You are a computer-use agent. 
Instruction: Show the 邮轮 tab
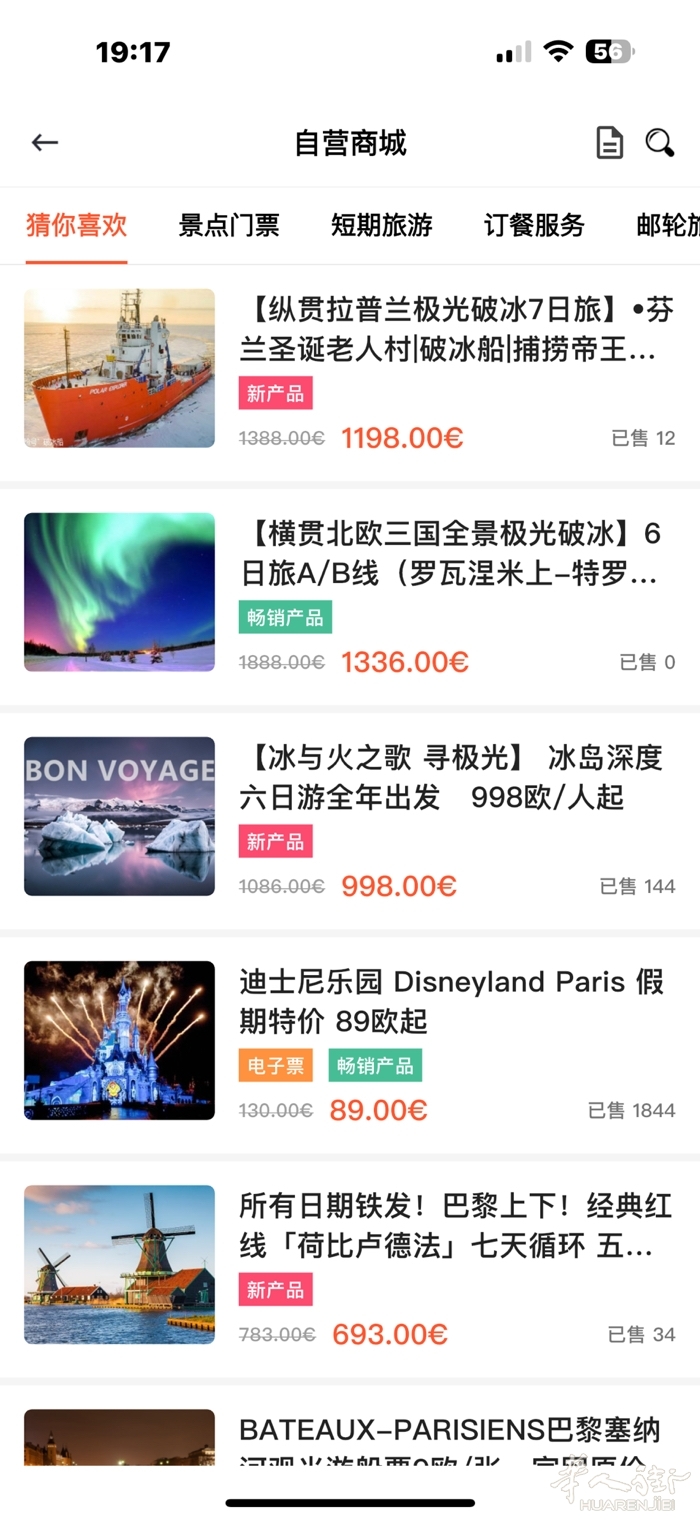tap(668, 226)
